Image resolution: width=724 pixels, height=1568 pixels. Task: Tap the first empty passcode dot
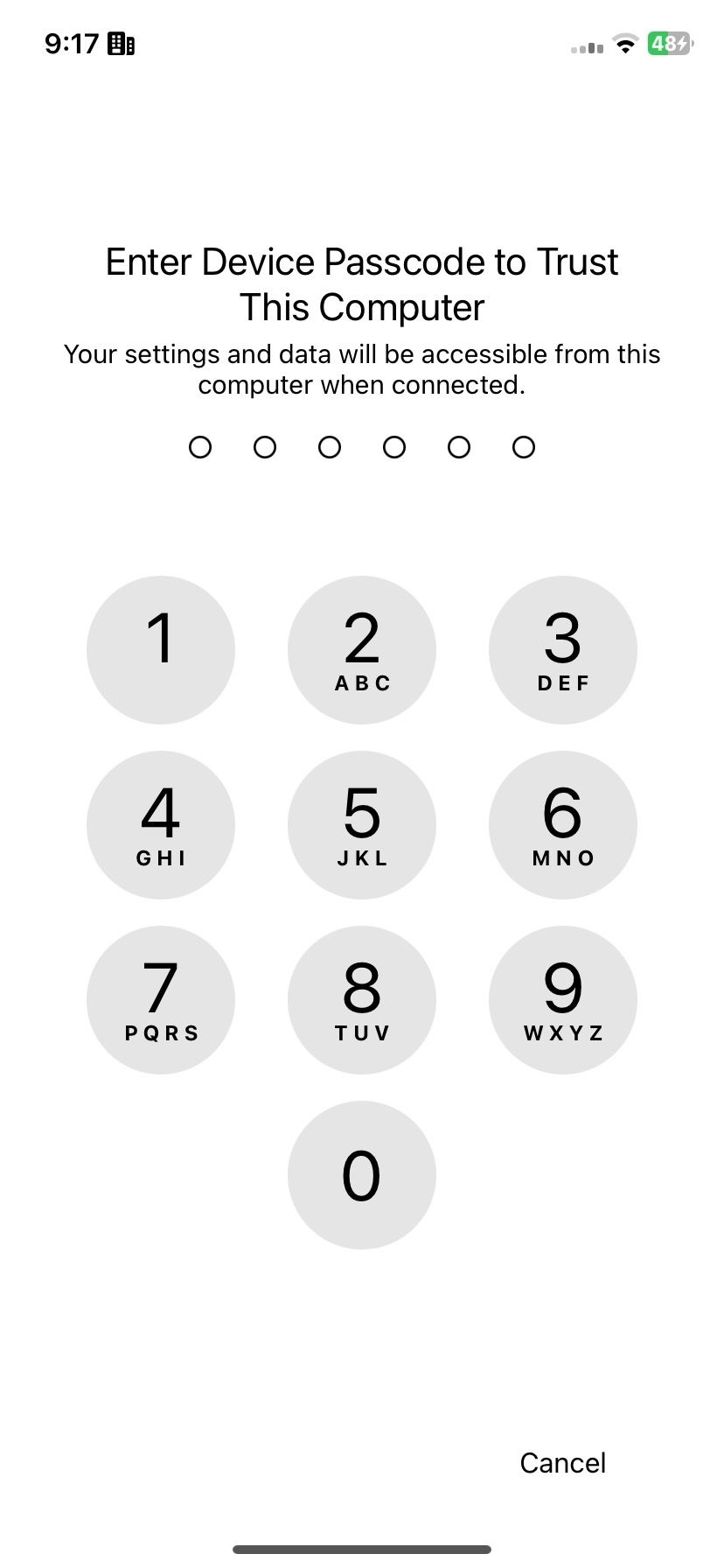(x=200, y=447)
